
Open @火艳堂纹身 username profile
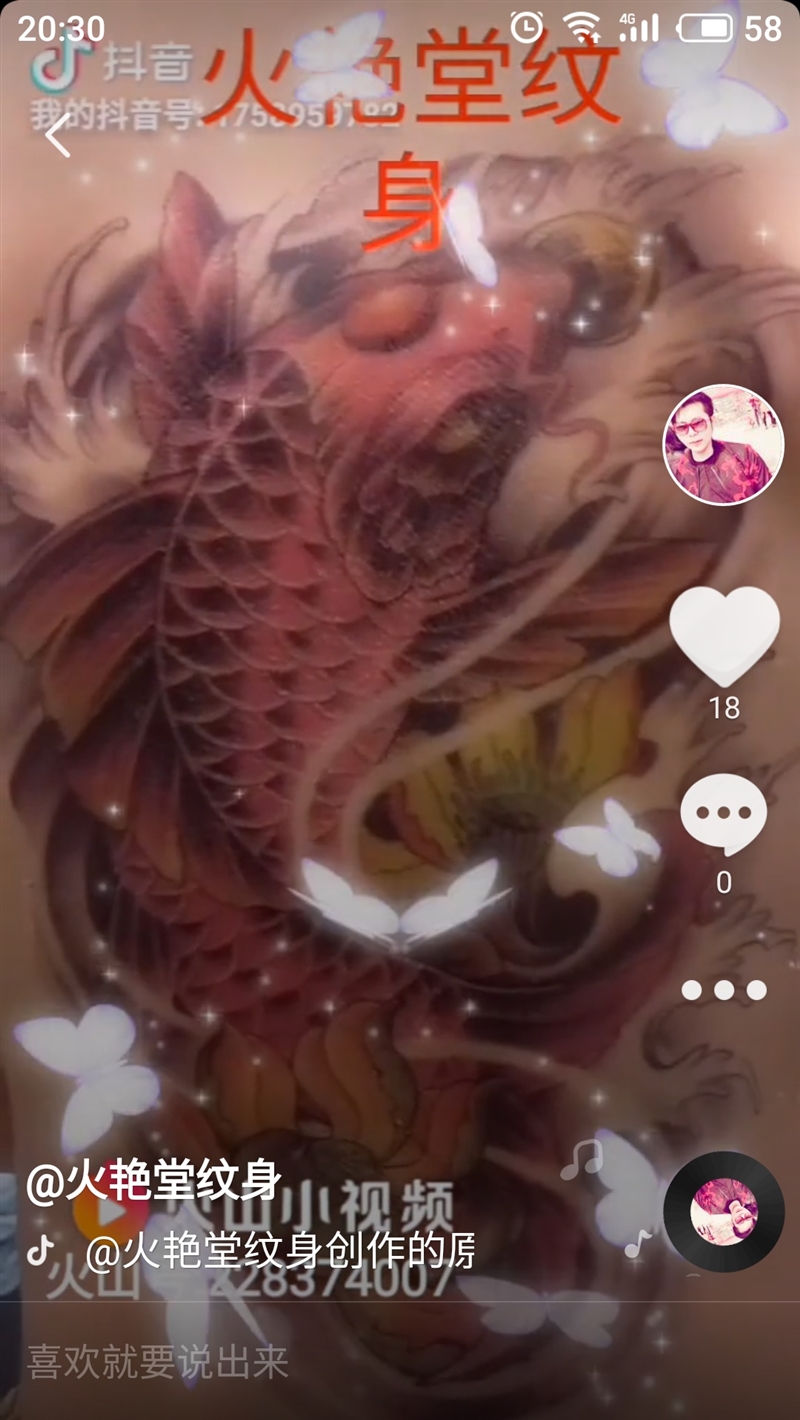point(153,1182)
